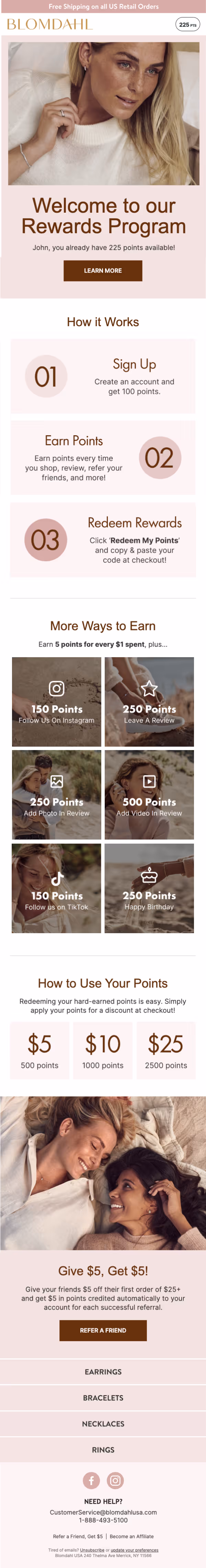Open the Follow us on TikTok tile
The height and width of the screenshot is (1568, 206).
pyautogui.click(x=57, y=887)
